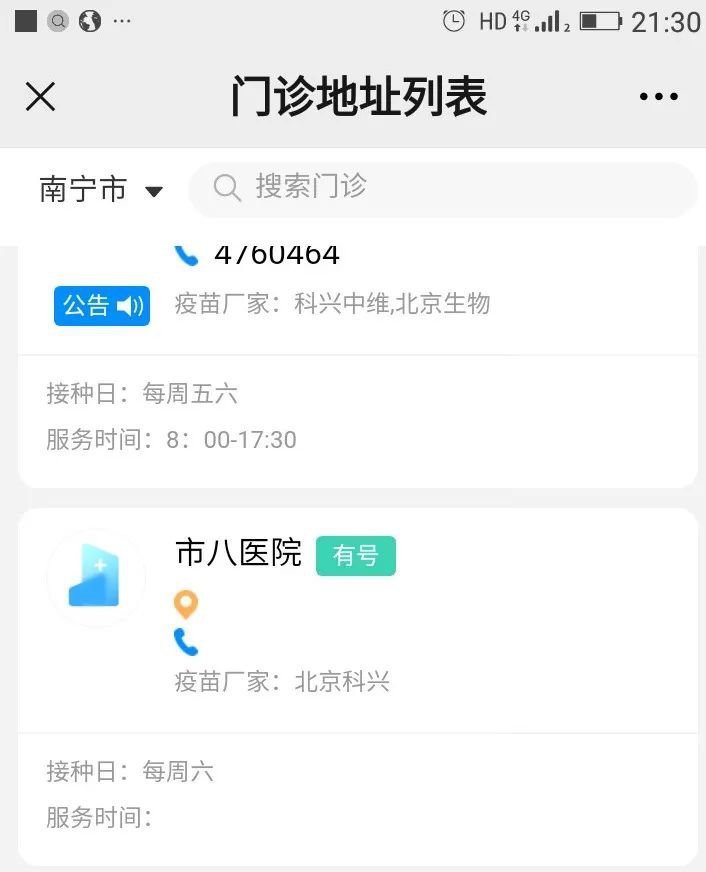The width and height of the screenshot is (706, 872).
Task: Open the three-dot overflow menu
Action: pos(658,97)
